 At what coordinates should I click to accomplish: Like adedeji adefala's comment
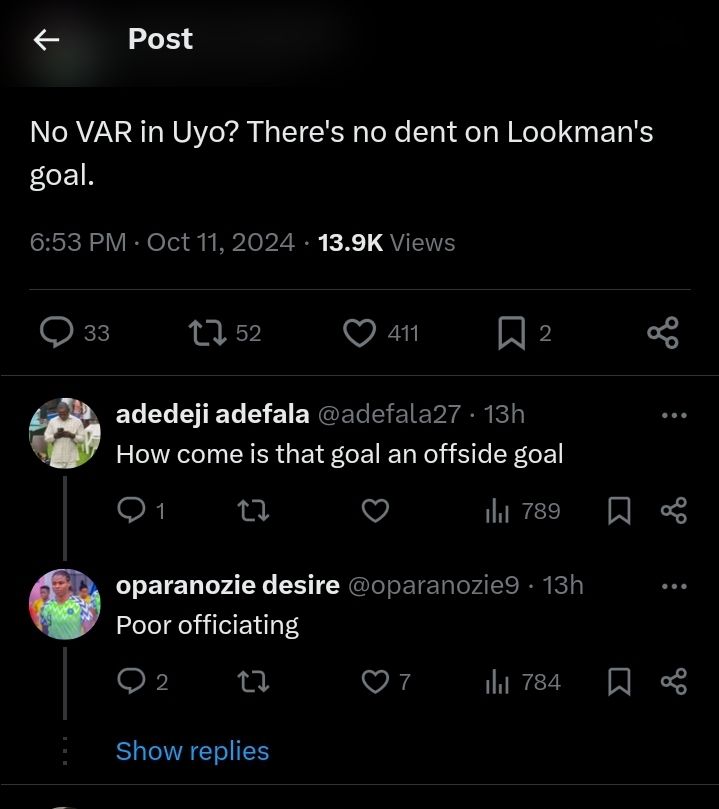tap(374, 511)
